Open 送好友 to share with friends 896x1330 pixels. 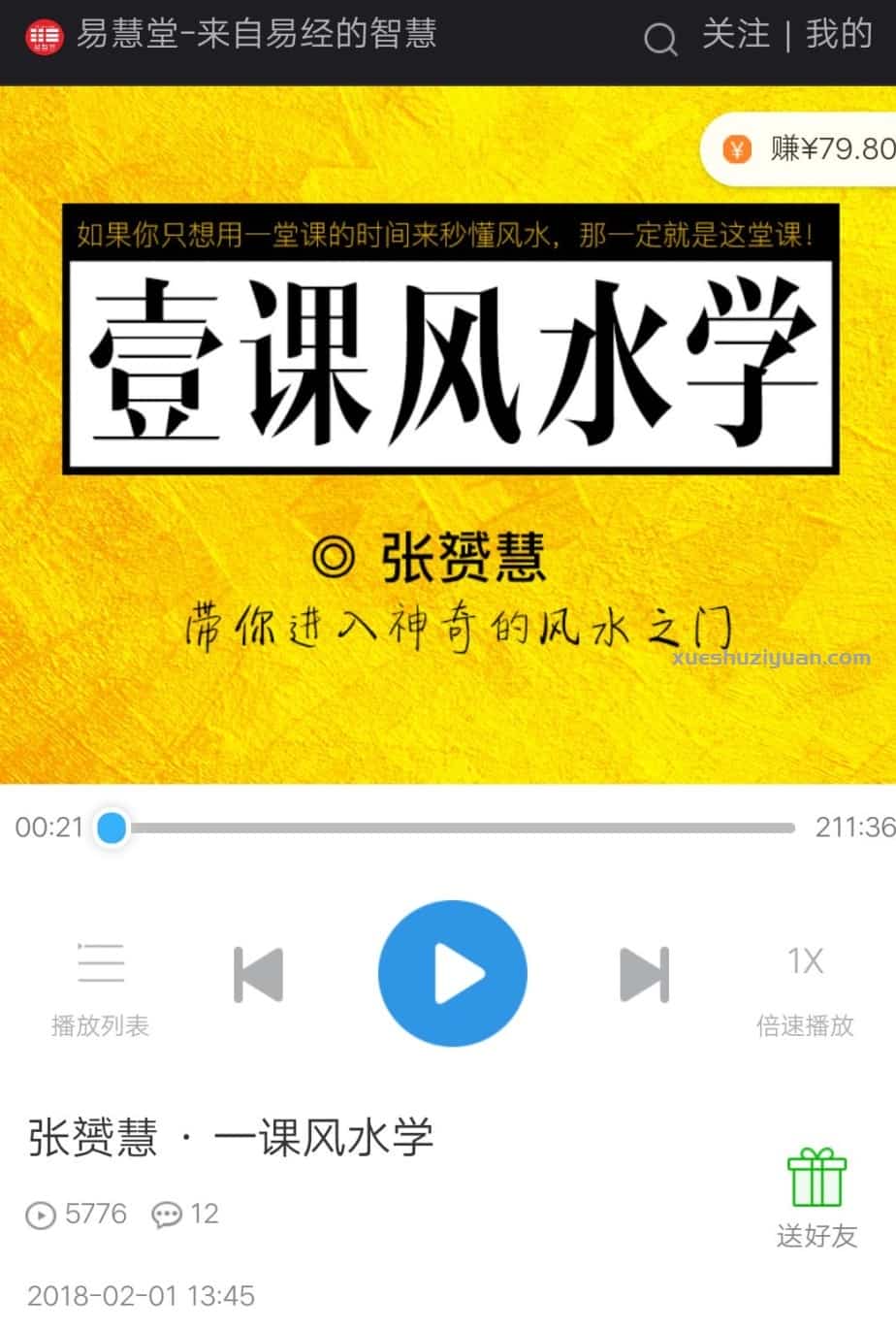coord(817,1235)
